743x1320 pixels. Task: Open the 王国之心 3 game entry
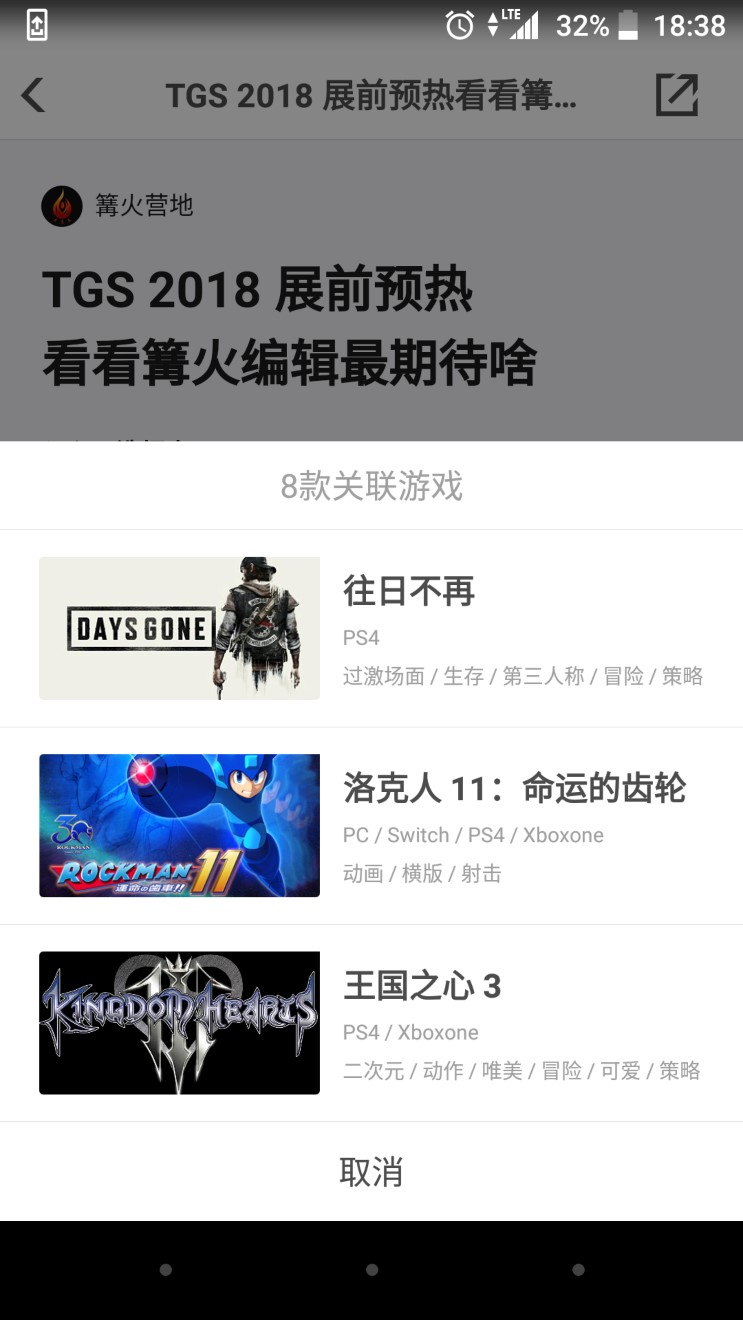[371, 1022]
